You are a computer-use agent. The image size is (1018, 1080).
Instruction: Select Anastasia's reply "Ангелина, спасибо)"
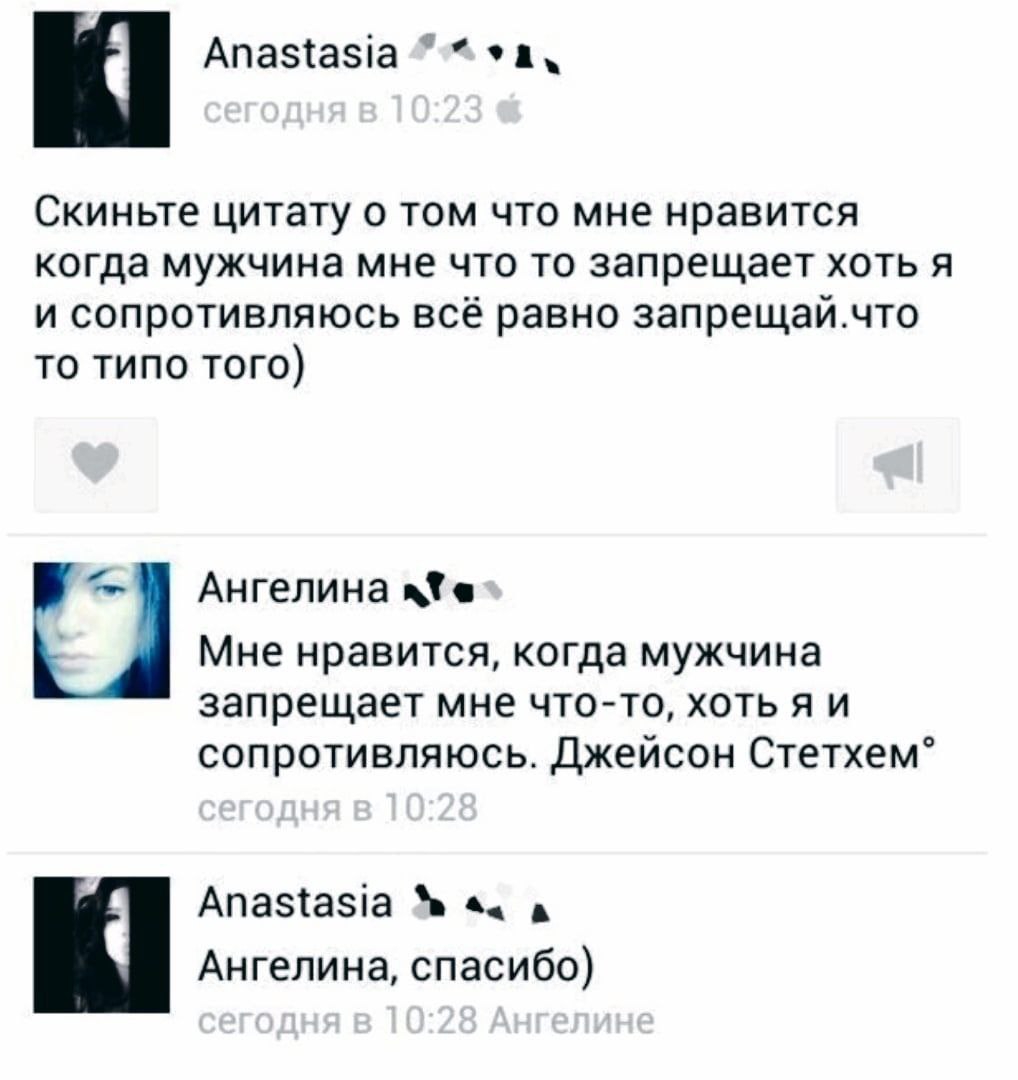pyautogui.click(x=395, y=968)
